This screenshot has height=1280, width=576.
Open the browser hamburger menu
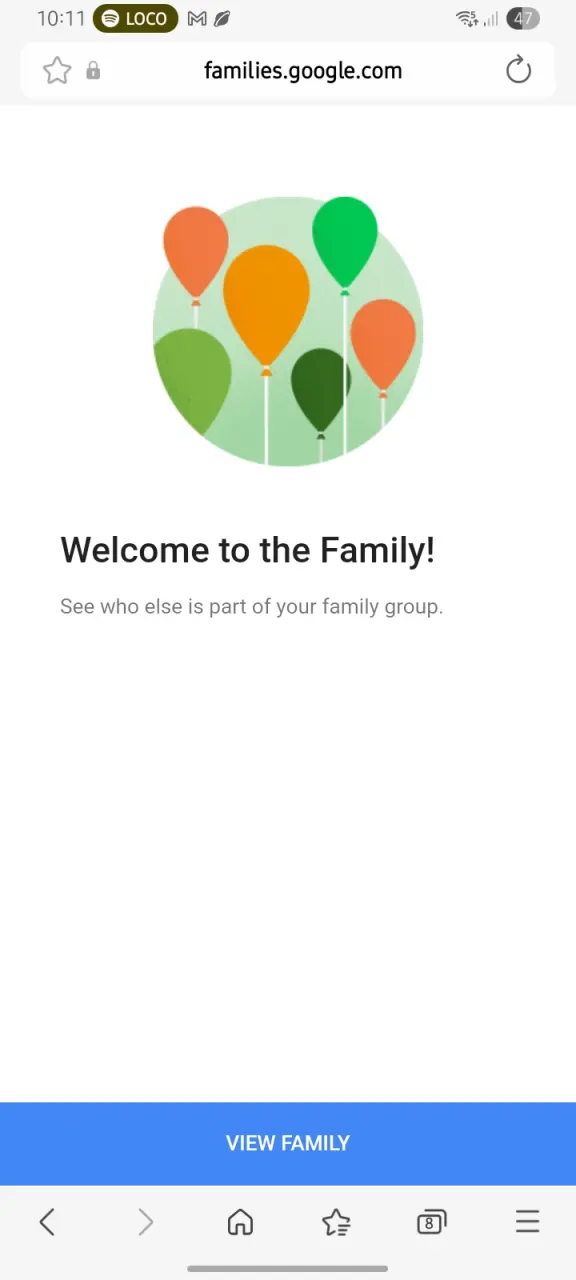coord(527,1221)
